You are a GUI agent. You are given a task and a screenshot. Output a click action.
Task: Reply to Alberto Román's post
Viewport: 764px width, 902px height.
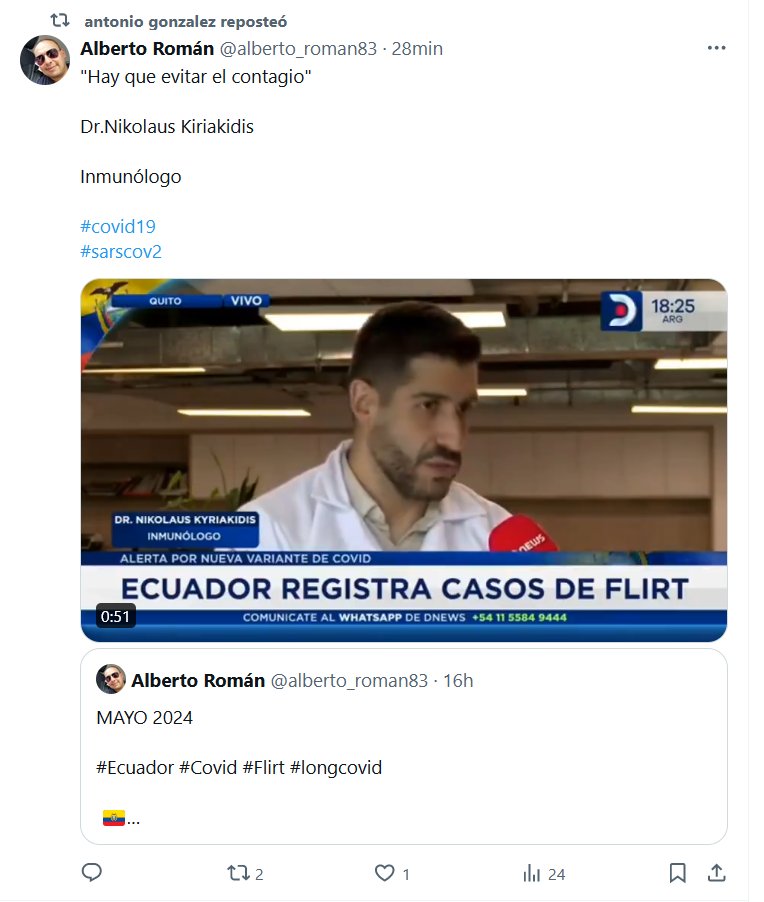coord(92,873)
